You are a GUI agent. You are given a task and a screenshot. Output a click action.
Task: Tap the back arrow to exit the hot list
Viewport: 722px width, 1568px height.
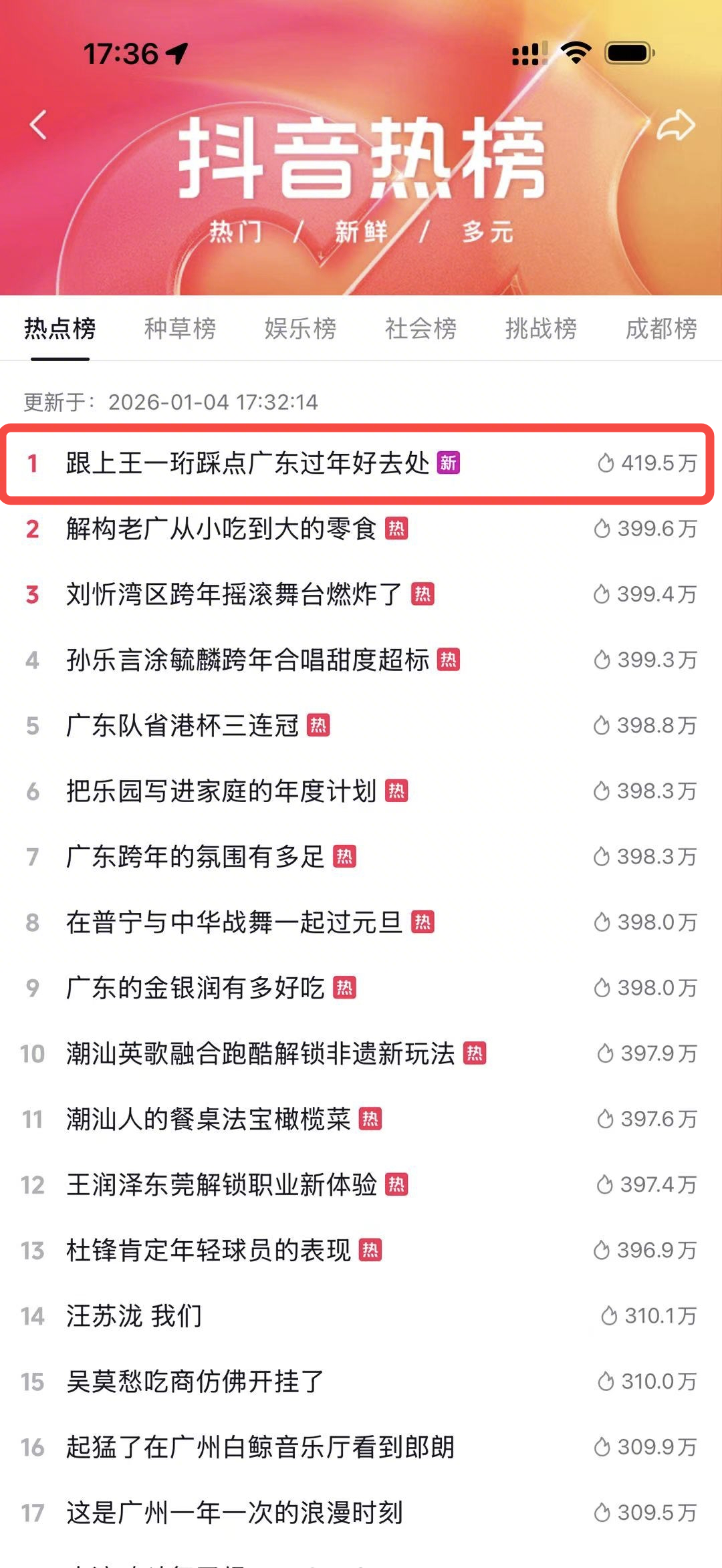(x=38, y=124)
